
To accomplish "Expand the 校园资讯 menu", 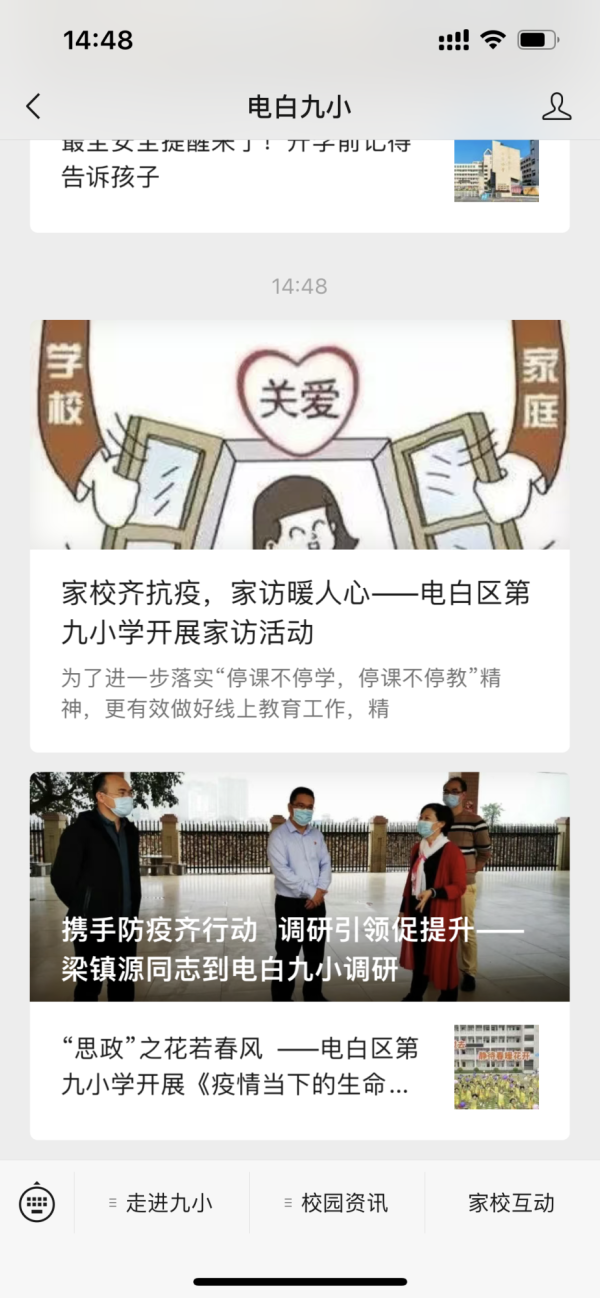I will (x=338, y=1203).
